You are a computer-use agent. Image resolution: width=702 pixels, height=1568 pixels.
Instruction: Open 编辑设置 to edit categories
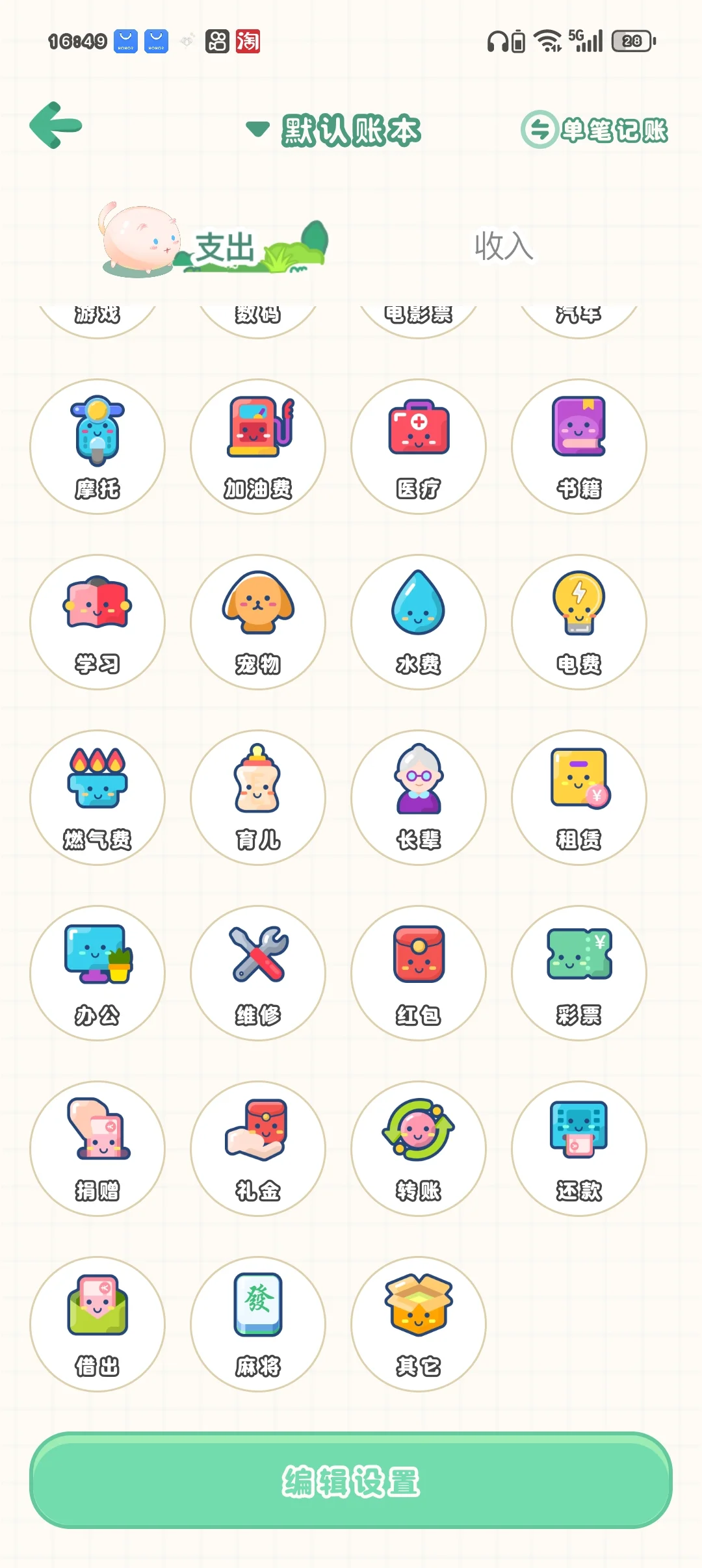pyautogui.click(x=351, y=1480)
